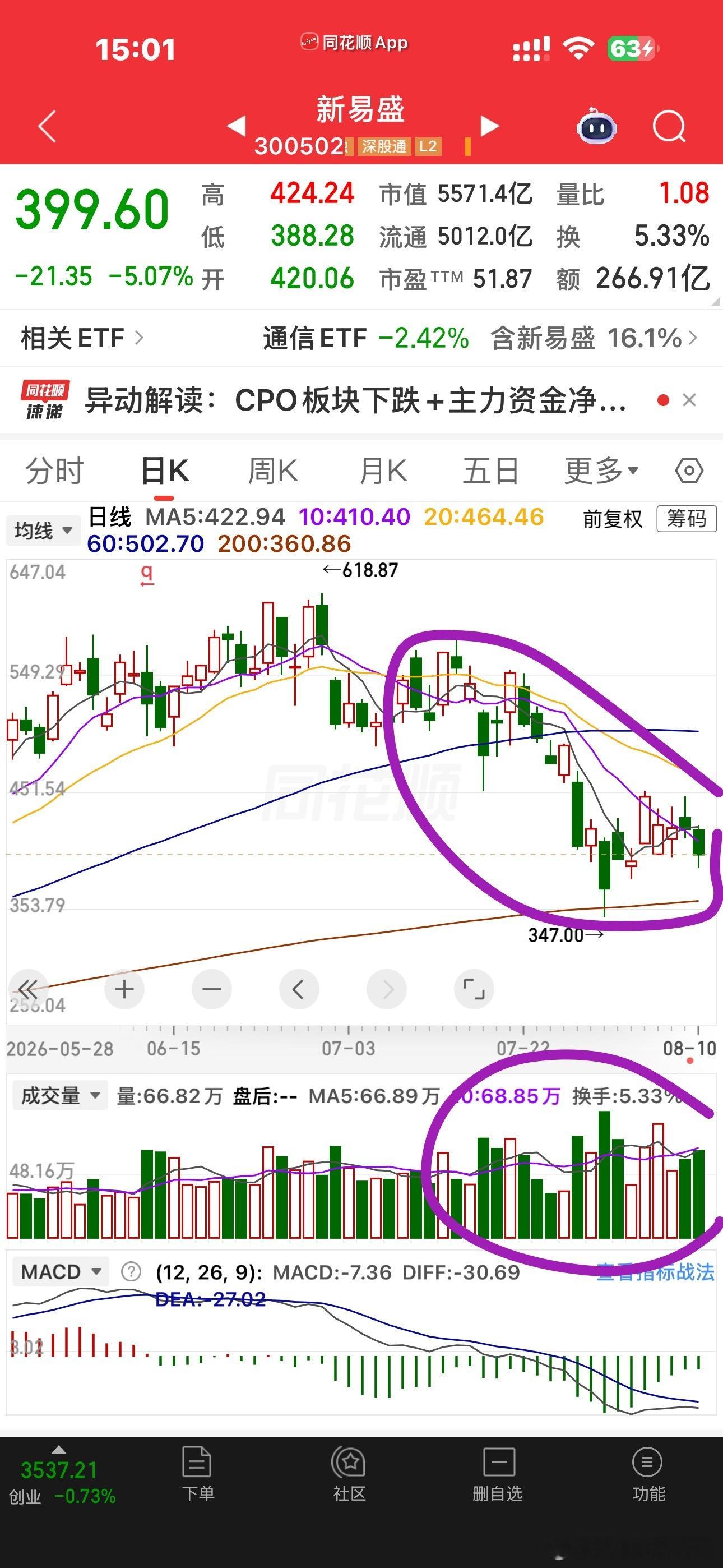723x1568 pixels.
Task: Switch to the 月K tab
Action: point(383,471)
